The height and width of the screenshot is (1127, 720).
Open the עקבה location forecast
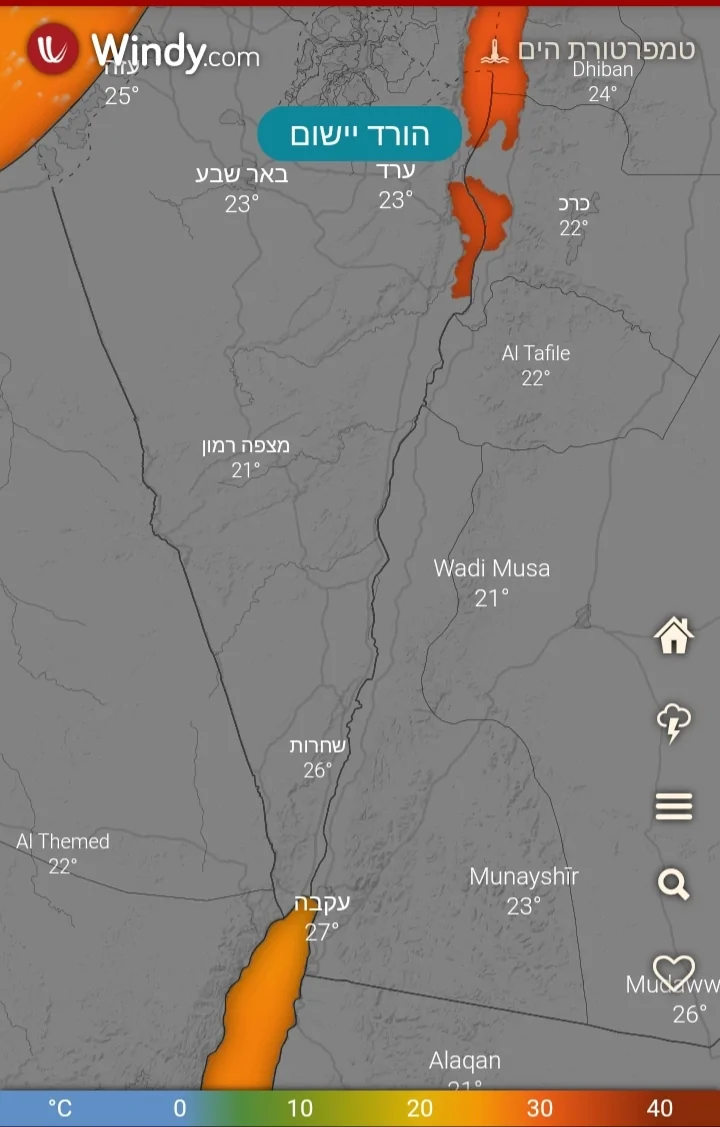pos(322,903)
